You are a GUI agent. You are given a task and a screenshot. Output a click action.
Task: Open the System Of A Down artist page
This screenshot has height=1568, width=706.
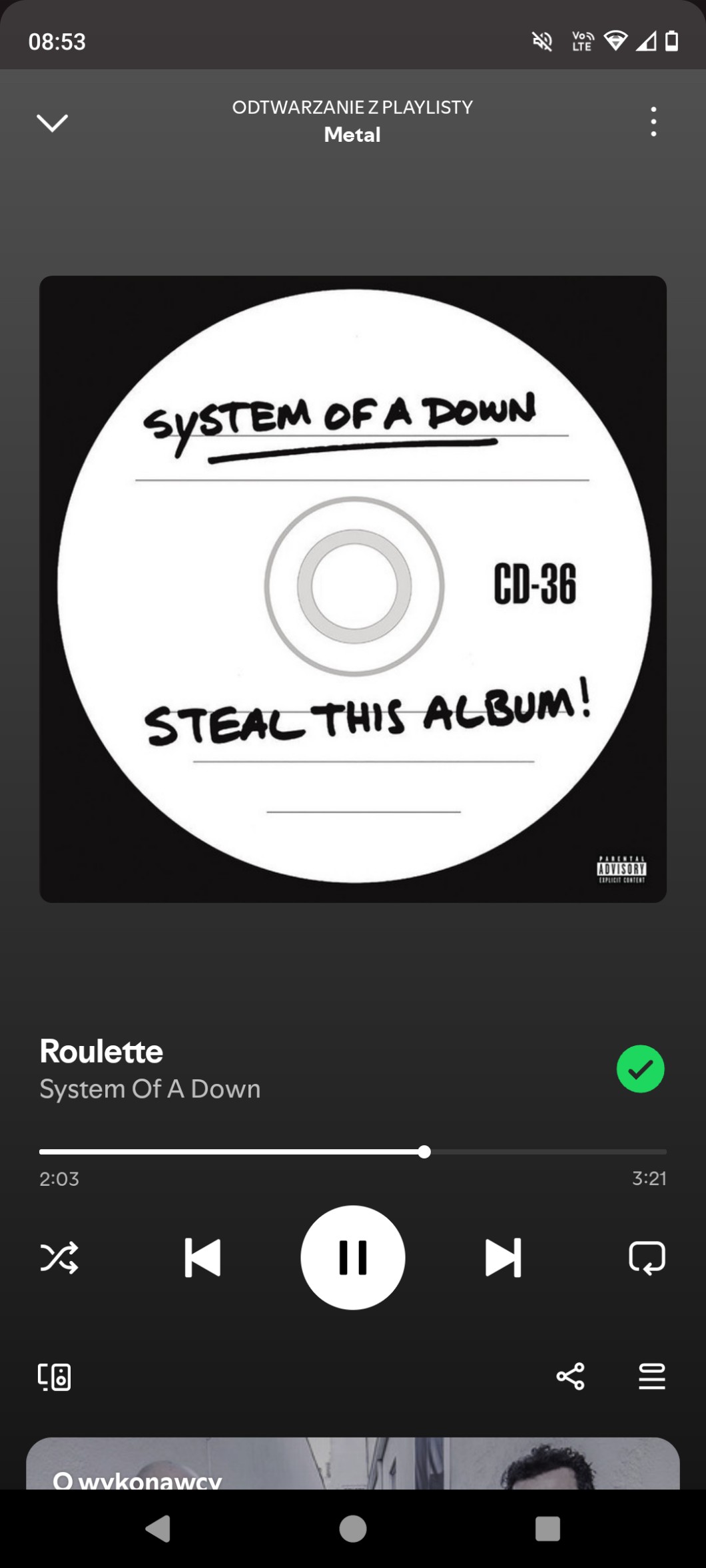(150, 1089)
